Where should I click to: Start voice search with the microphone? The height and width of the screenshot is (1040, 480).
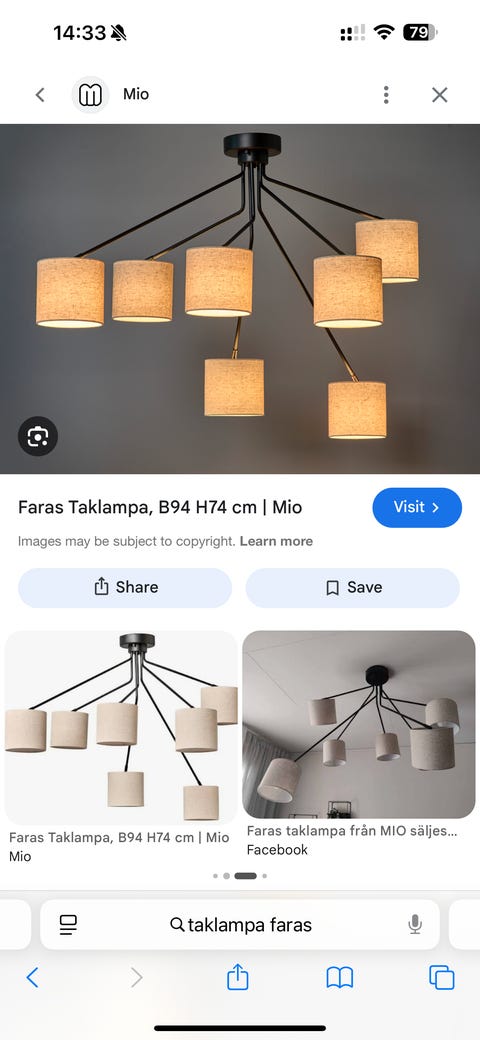(415, 924)
